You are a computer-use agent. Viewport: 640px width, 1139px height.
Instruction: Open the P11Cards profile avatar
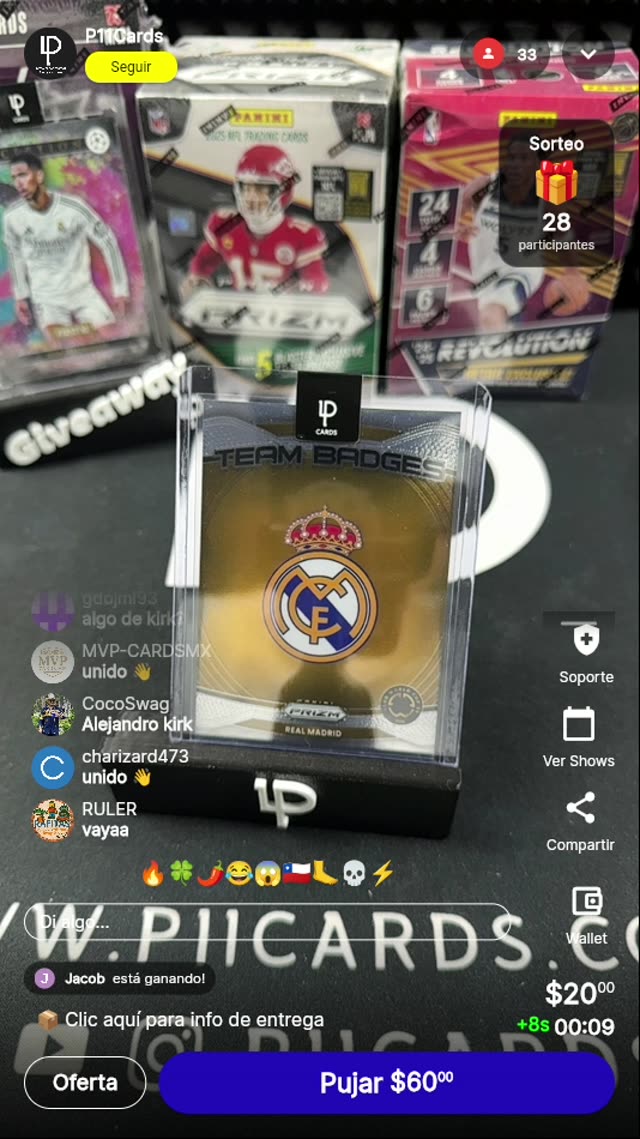[x=49, y=53]
